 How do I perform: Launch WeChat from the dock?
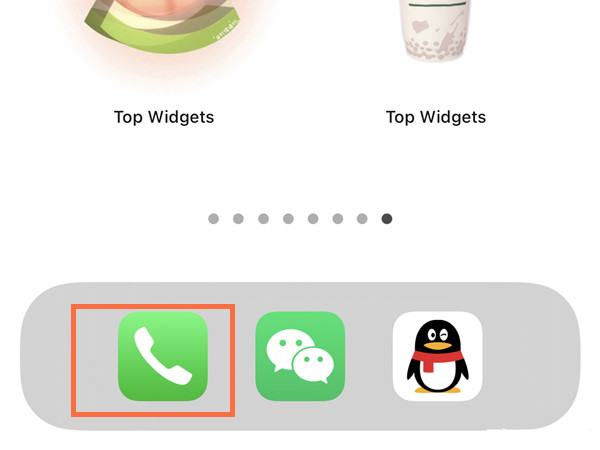click(x=300, y=356)
